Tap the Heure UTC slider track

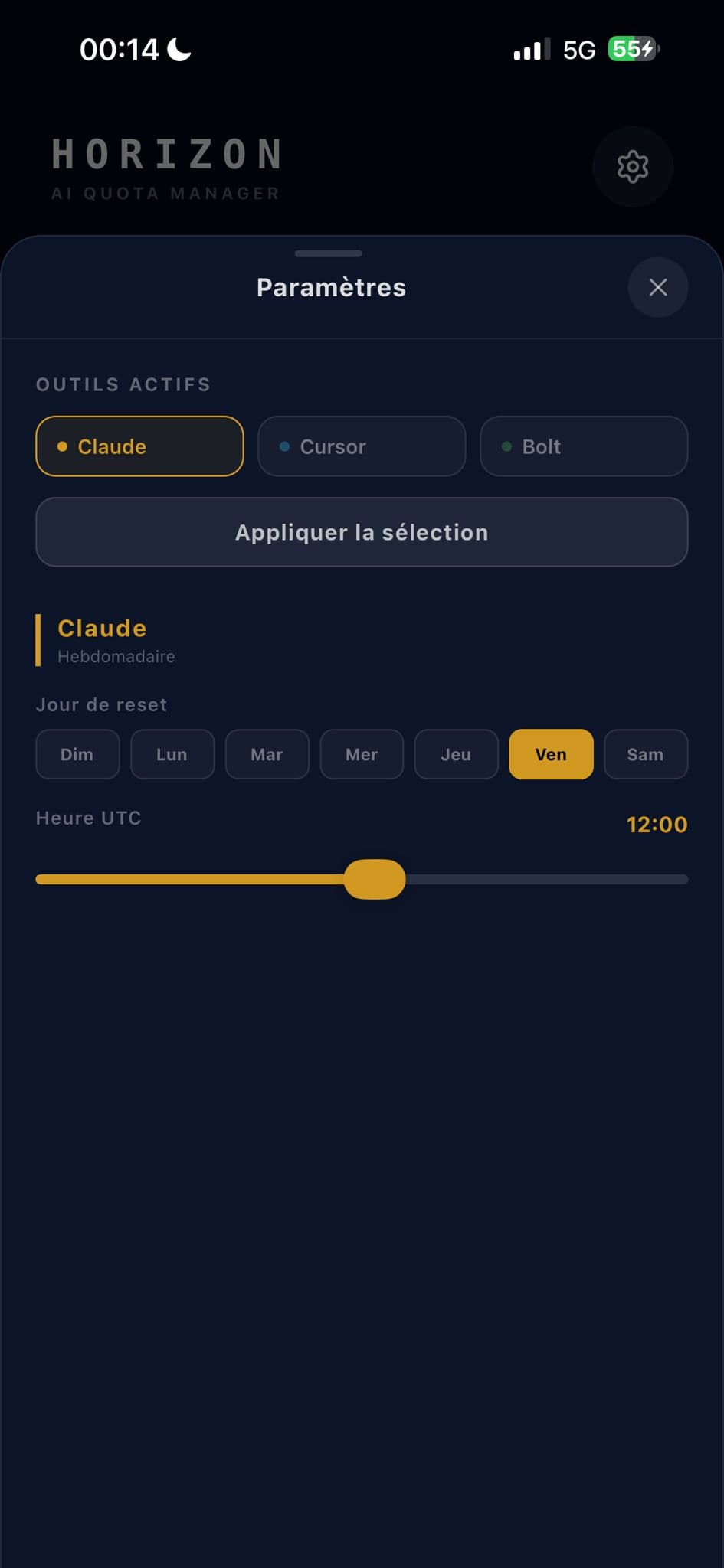point(536,879)
